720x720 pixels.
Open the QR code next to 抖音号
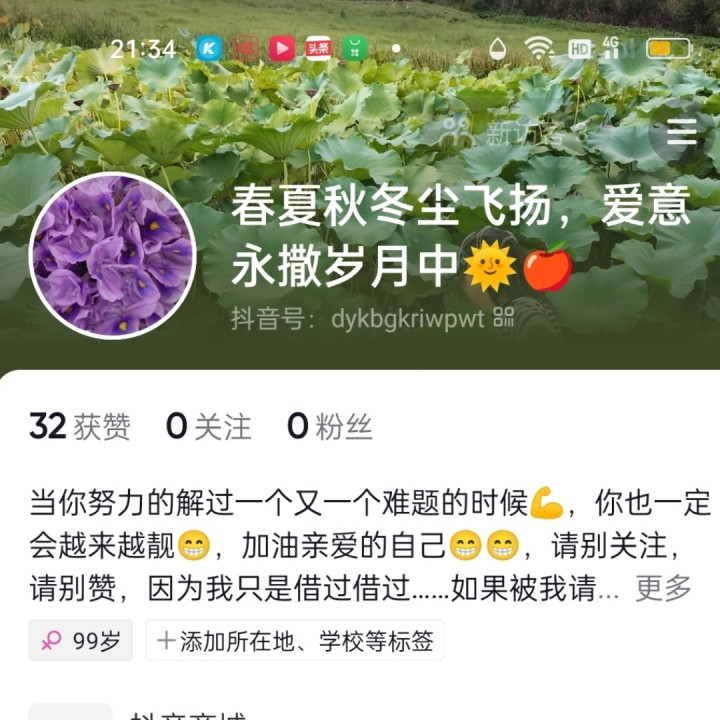[x=504, y=318]
